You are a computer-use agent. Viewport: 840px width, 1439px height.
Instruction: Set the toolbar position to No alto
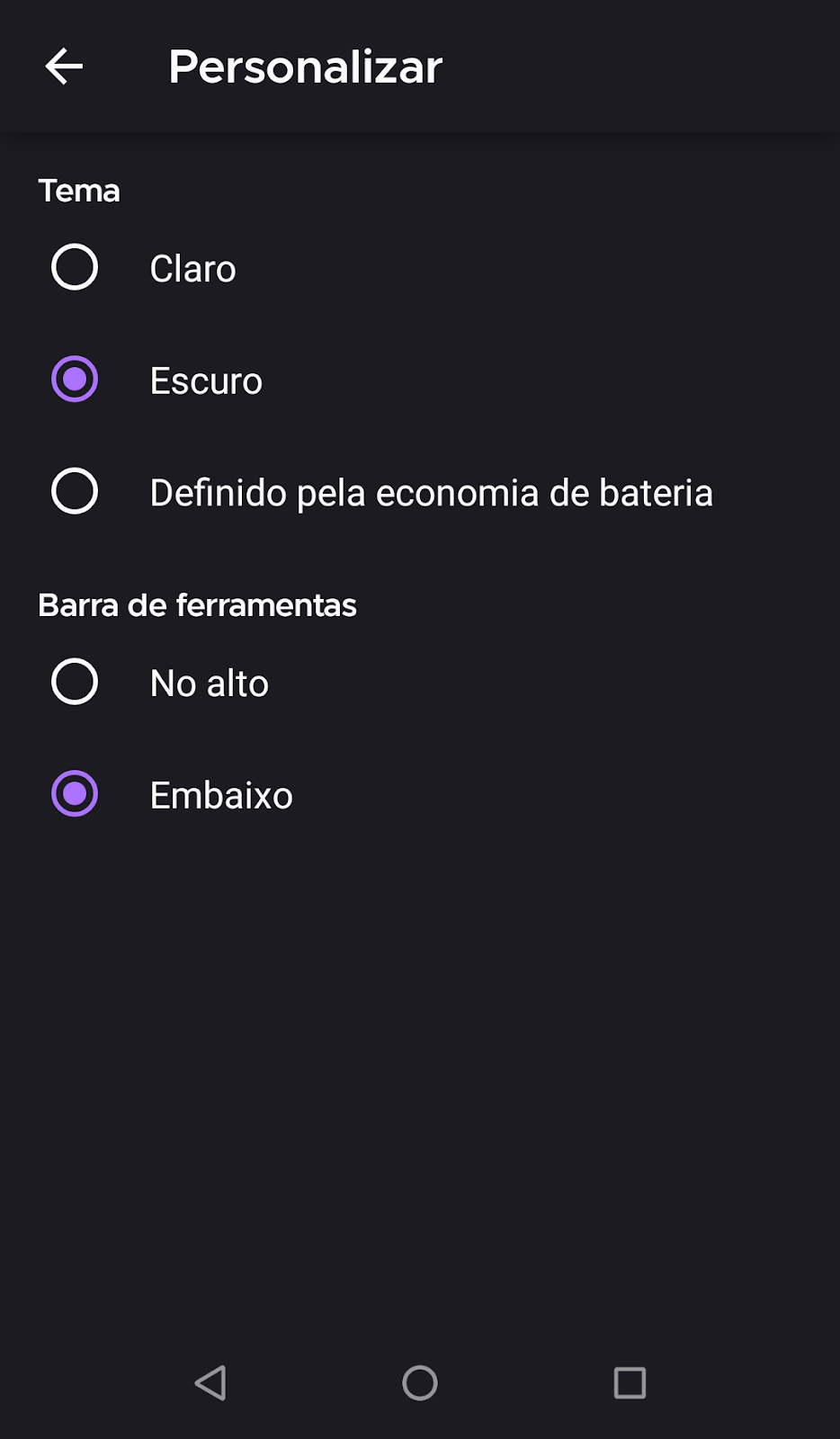(75, 683)
